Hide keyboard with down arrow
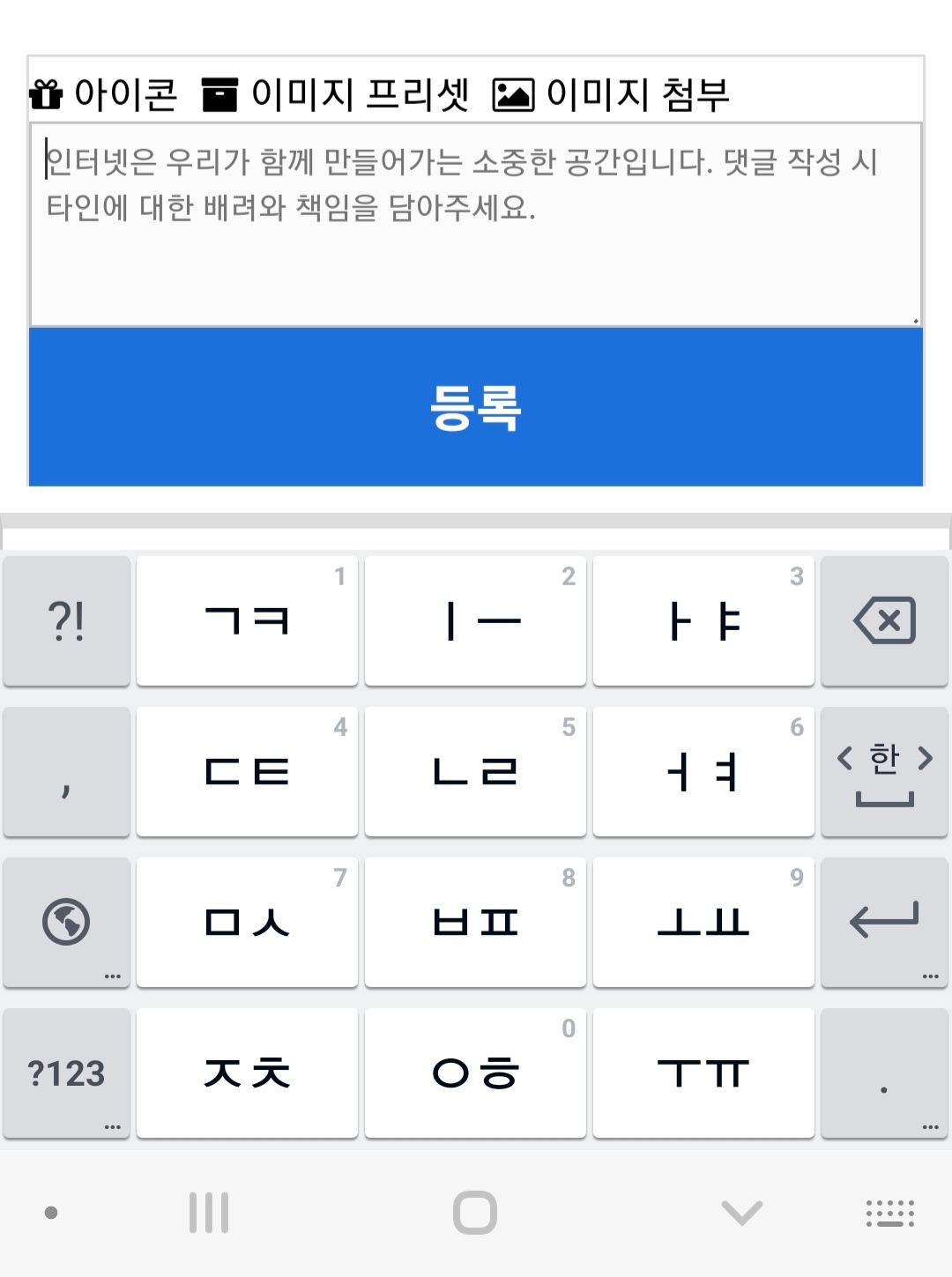The width and height of the screenshot is (952, 1277). pos(741,1213)
